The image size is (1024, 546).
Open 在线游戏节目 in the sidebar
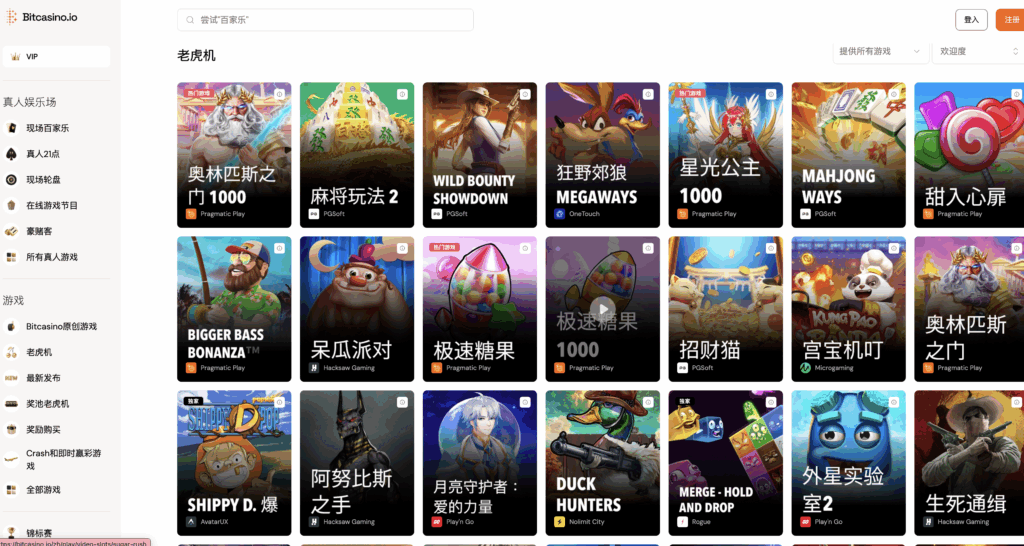51,205
